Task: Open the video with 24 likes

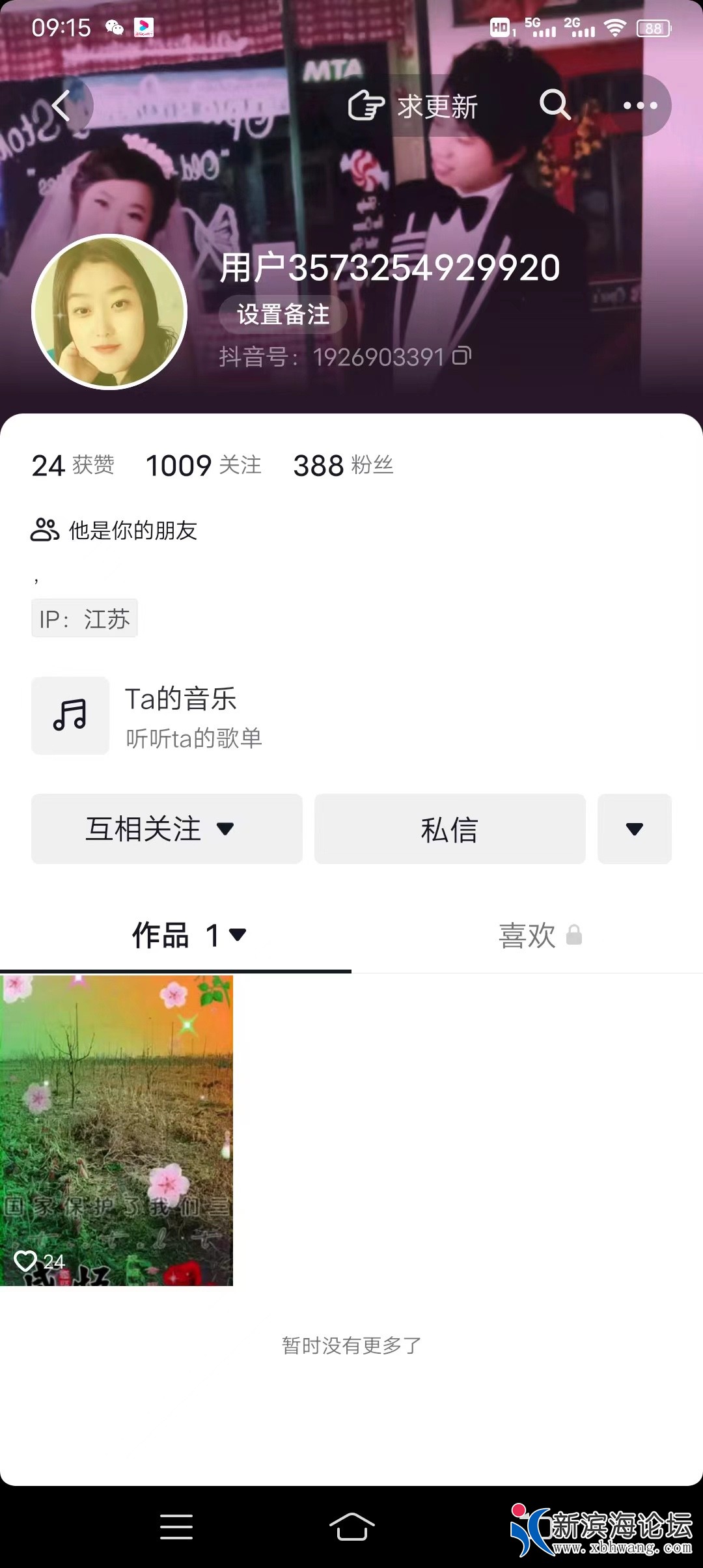Action: tap(117, 1130)
